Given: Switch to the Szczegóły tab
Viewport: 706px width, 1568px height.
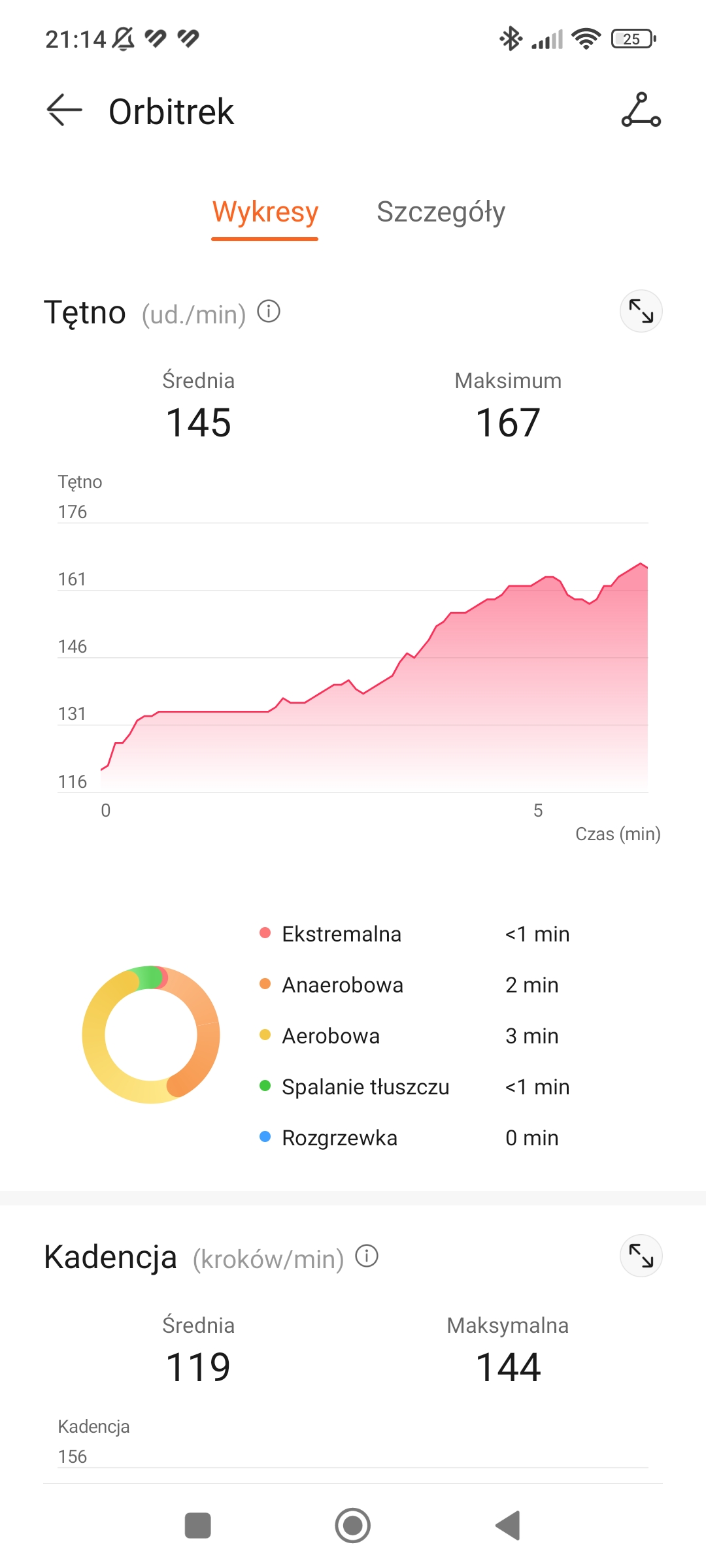Looking at the screenshot, I should click(441, 213).
